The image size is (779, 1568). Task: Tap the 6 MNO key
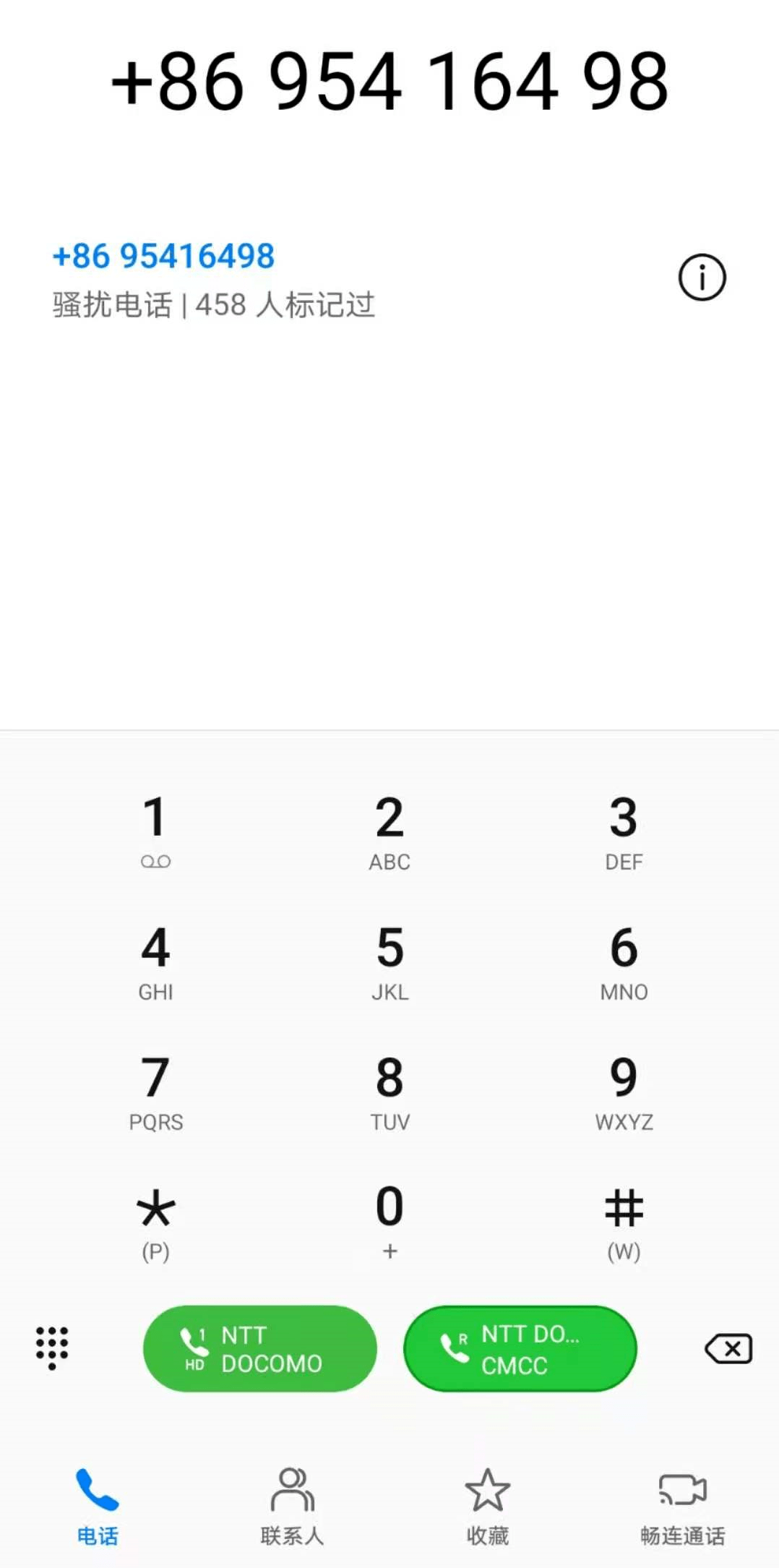(x=624, y=960)
